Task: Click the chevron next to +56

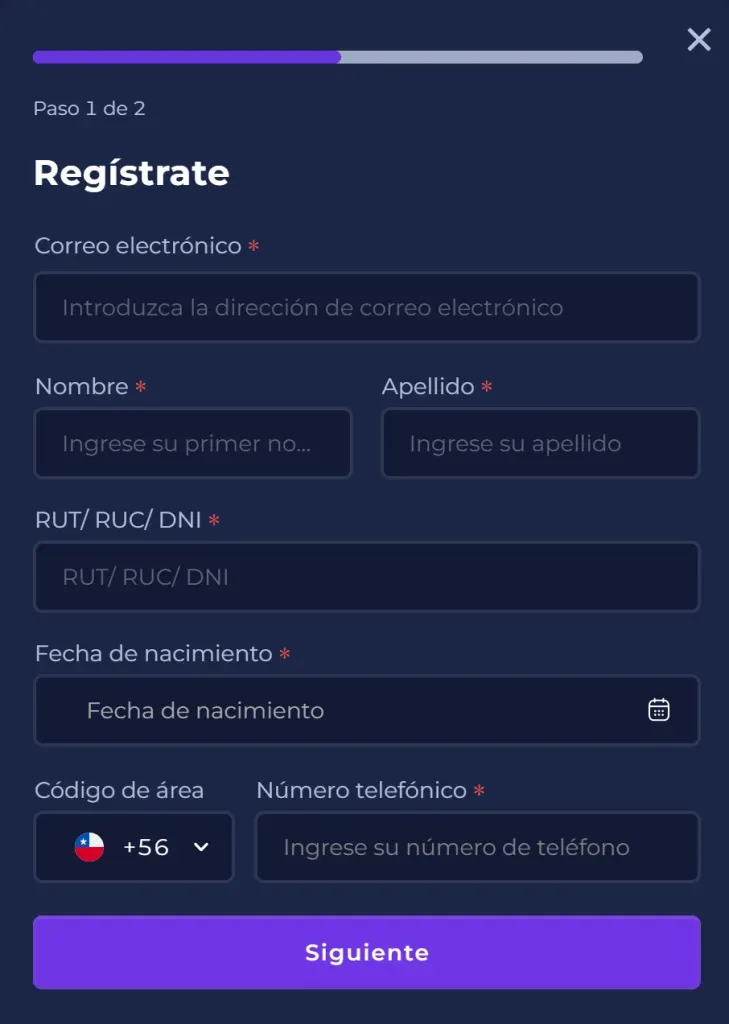Action: pyautogui.click(x=200, y=847)
